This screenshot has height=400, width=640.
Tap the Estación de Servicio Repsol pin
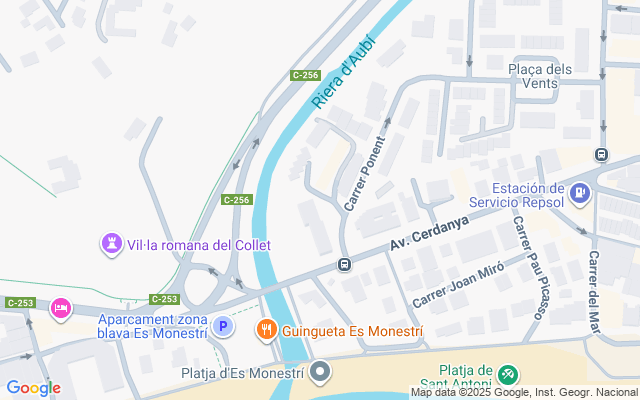pos(581,191)
